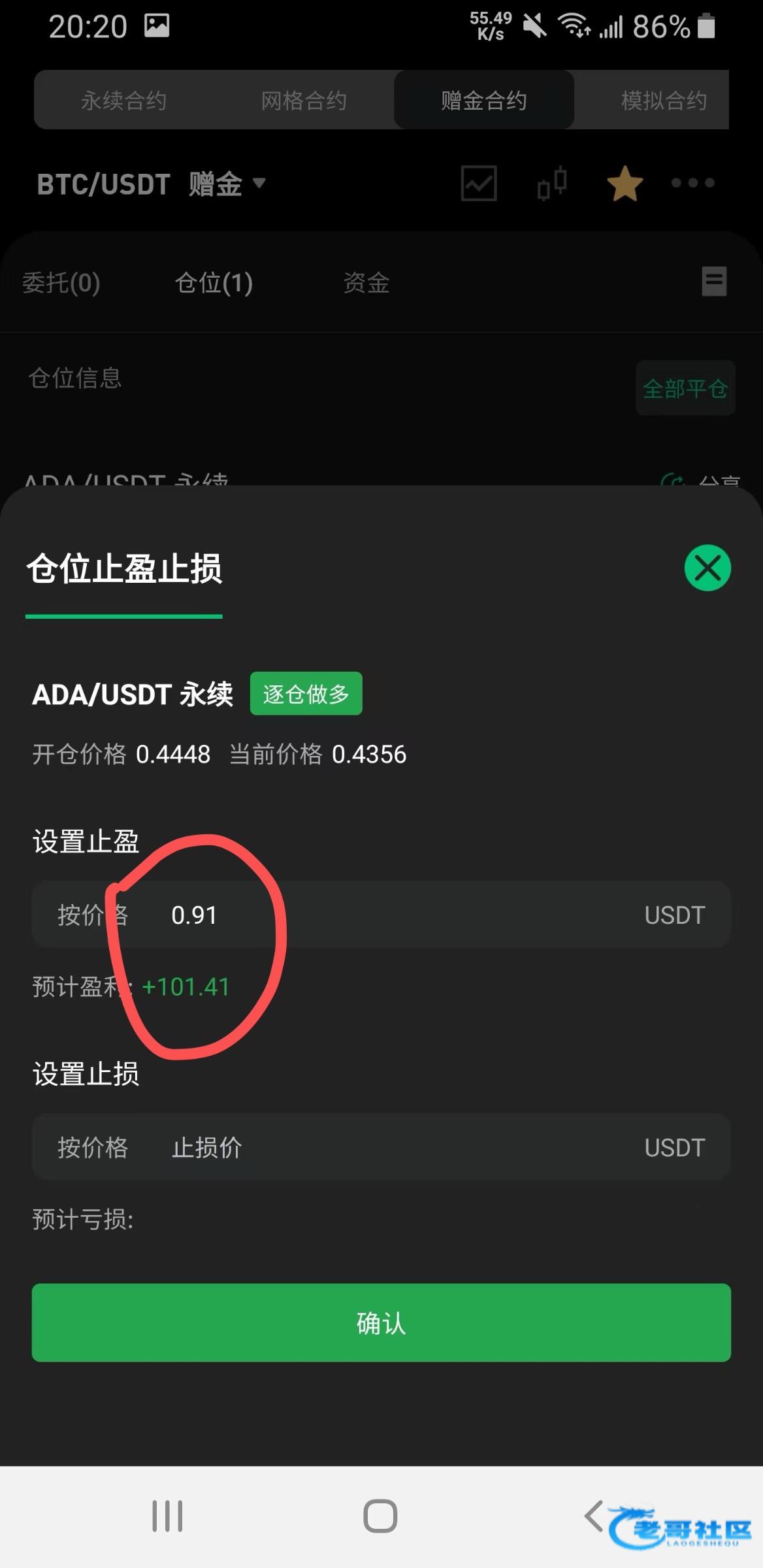The height and width of the screenshot is (1568, 763).
Task: Enter a stop-loss price in 止损价 field
Action: [x=392, y=1147]
